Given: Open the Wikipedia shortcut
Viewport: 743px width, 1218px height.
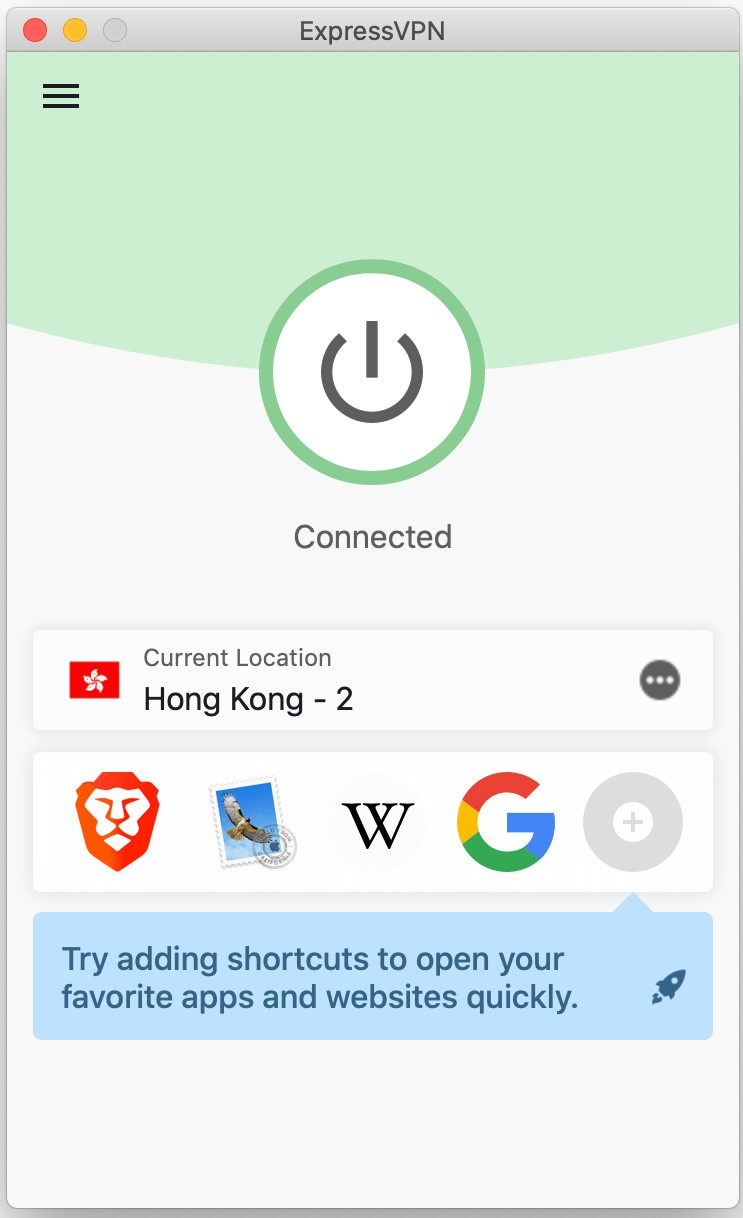Looking at the screenshot, I should pos(377,823).
